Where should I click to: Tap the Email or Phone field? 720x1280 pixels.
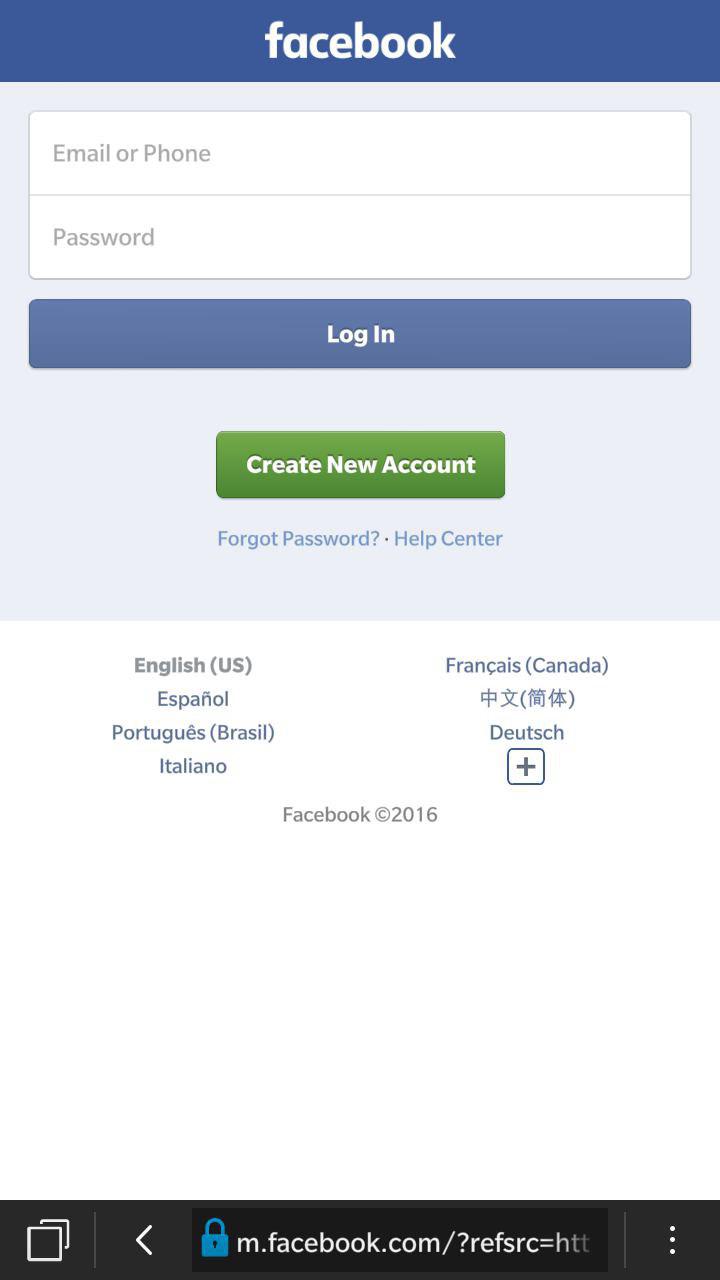click(360, 153)
